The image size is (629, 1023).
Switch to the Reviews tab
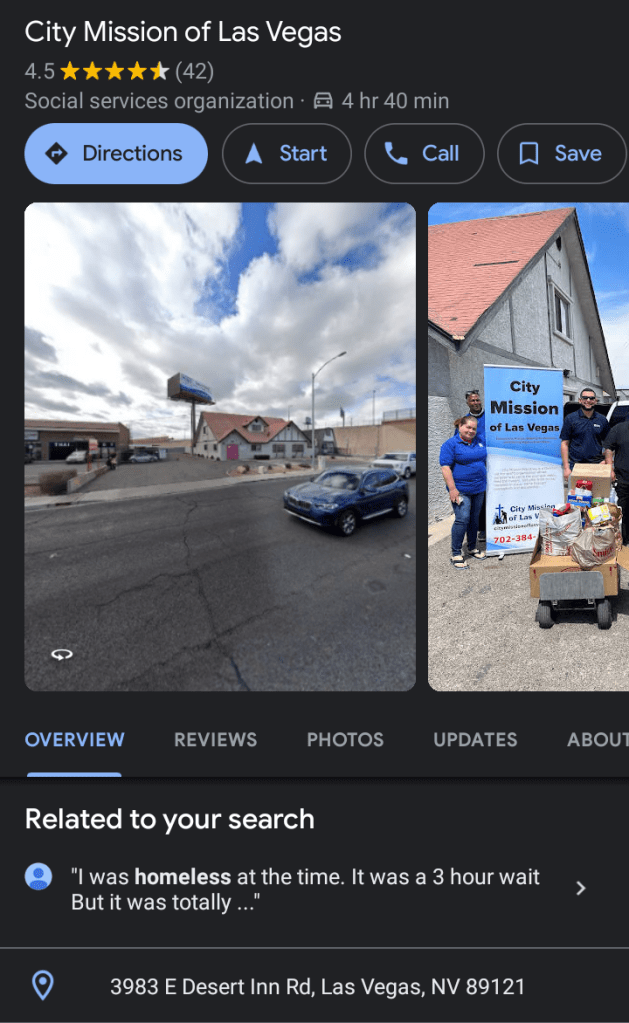pos(215,740)
